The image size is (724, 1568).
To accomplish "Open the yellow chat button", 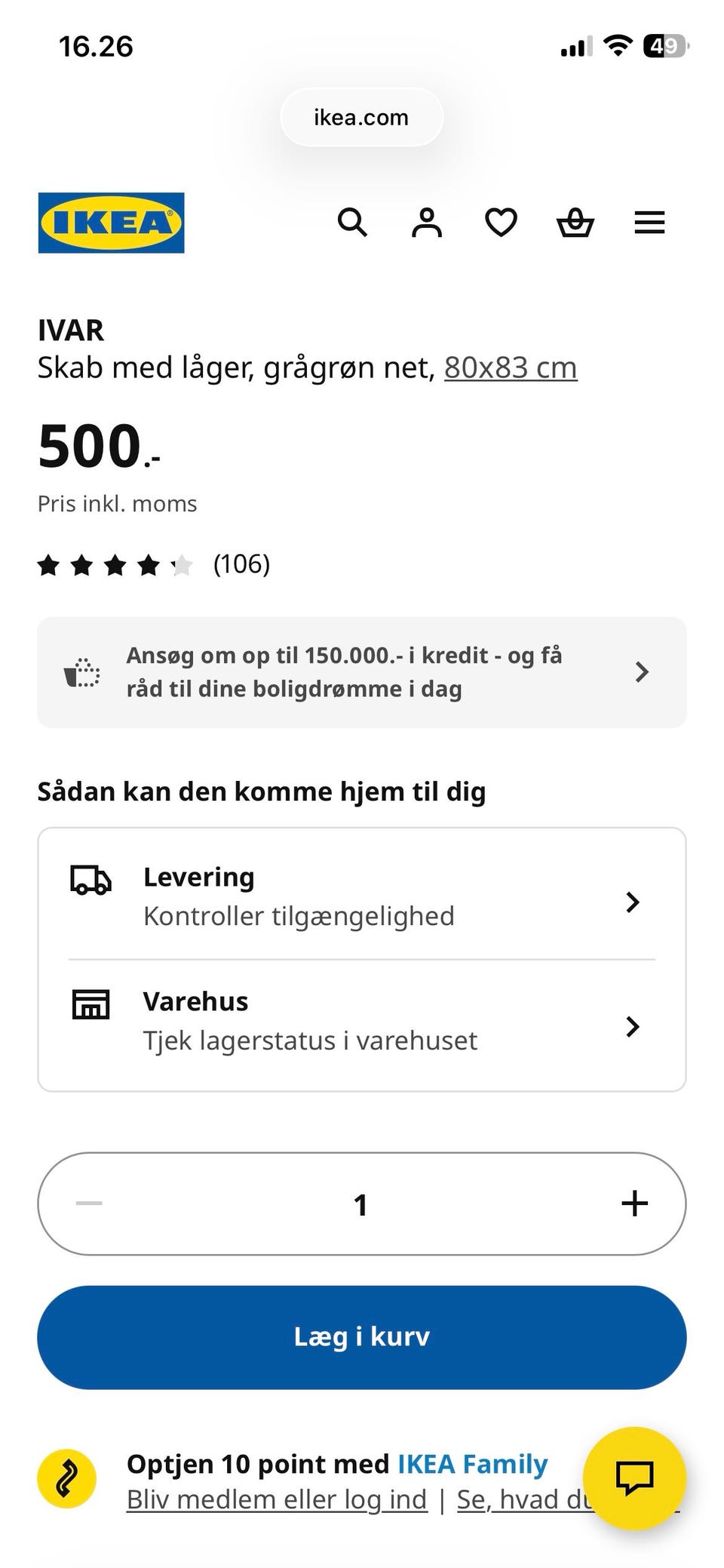I will 635,1478.
